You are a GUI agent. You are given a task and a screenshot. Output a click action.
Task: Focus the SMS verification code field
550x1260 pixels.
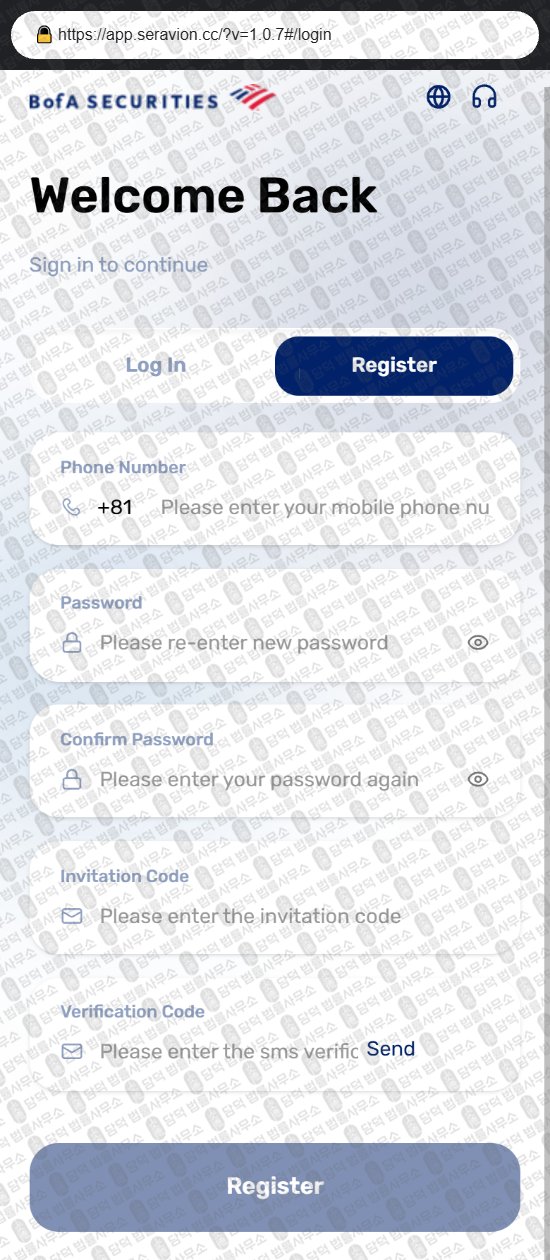point(228,1051)
